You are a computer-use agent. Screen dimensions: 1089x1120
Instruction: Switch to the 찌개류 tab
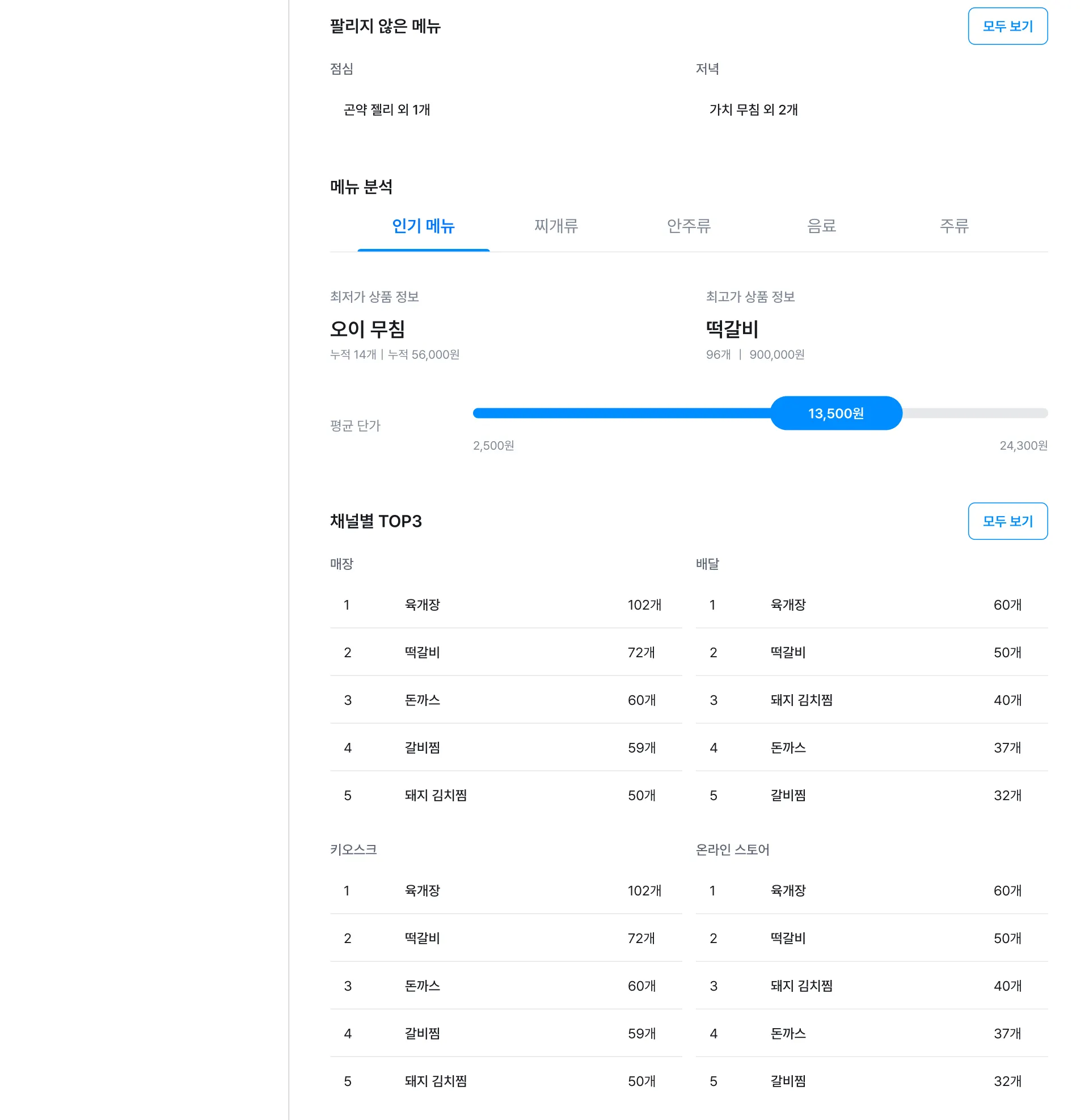(556, 226)
